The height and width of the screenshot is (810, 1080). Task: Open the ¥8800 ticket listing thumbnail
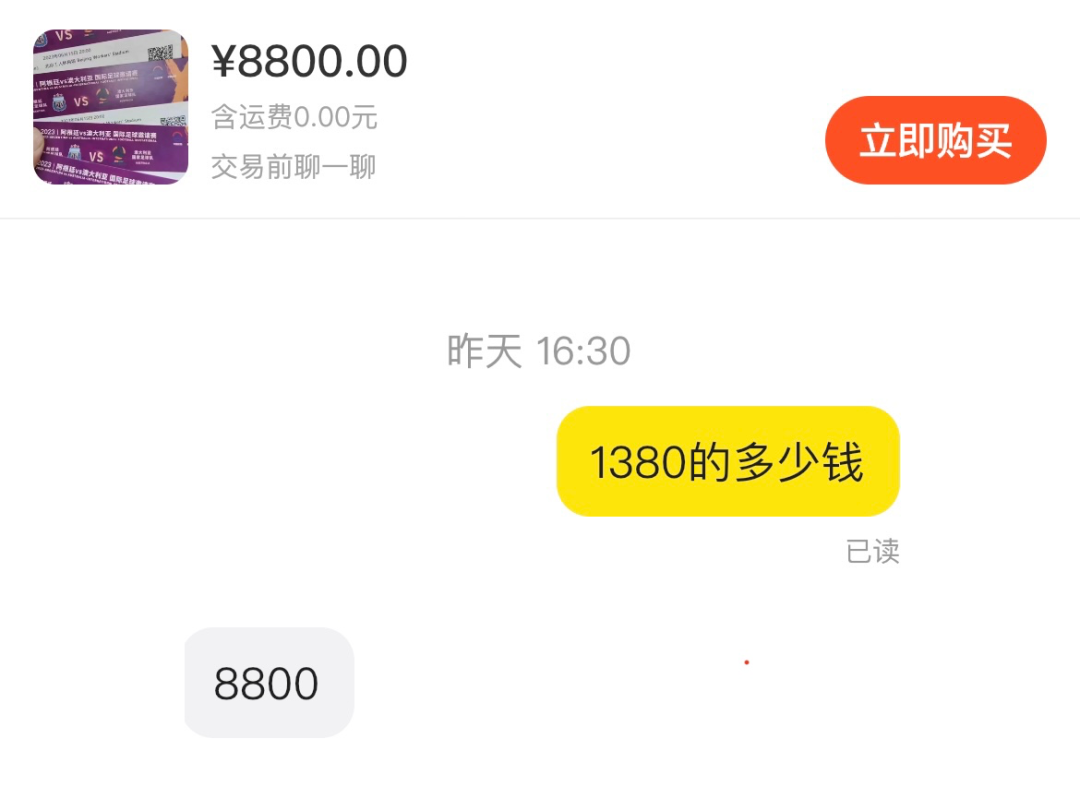coord(110,107)
